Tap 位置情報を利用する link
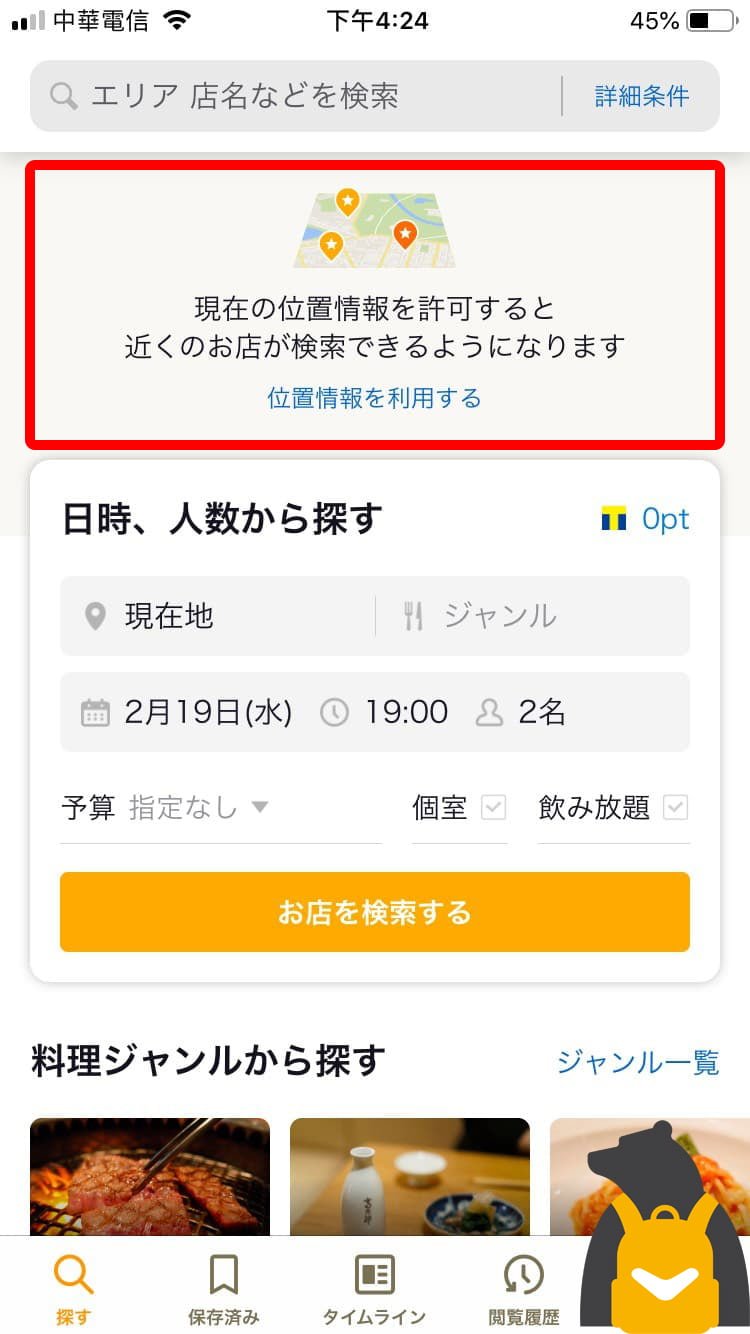750x1334 pixels. click(x=374, y=398)
